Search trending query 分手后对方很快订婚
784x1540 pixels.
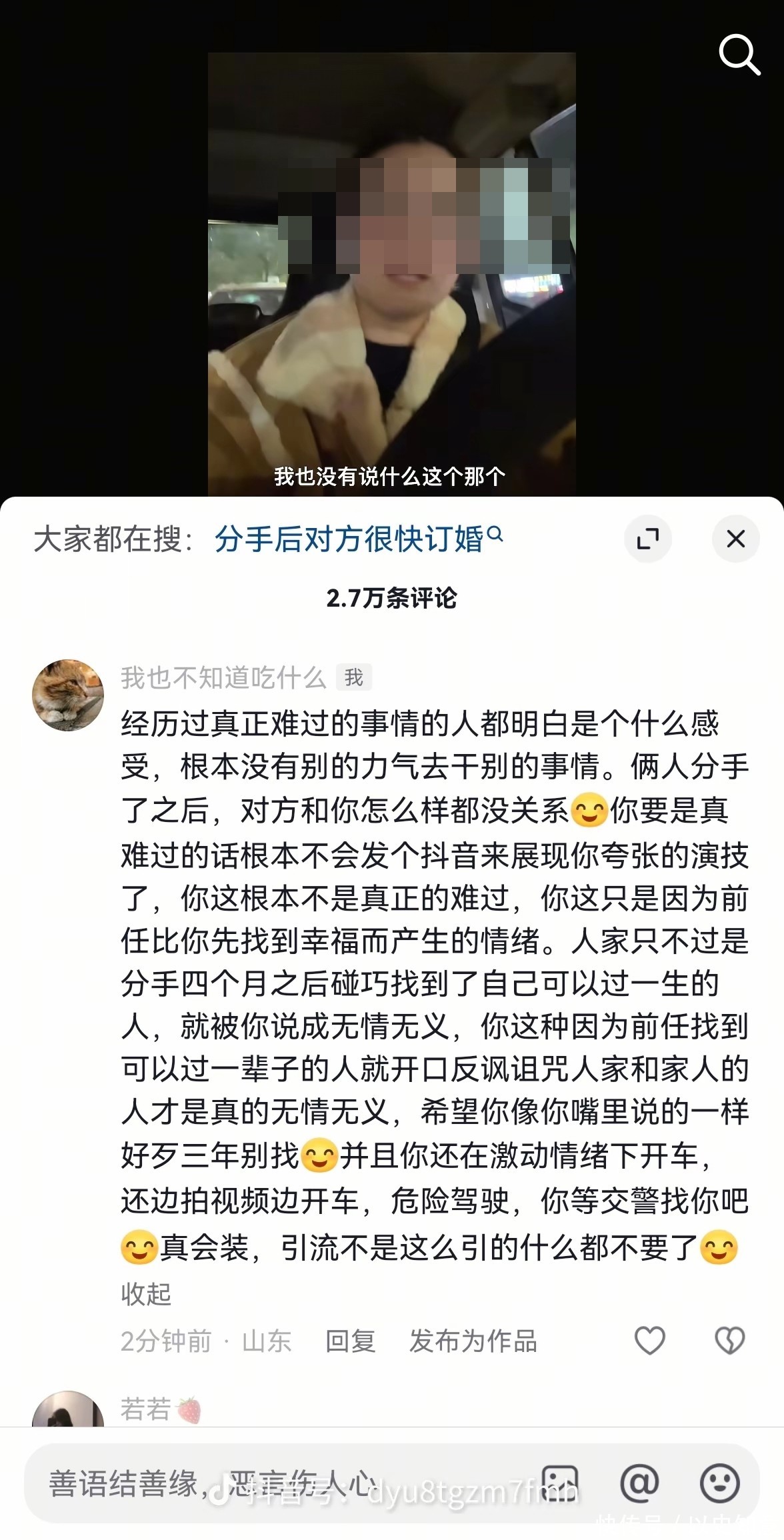(x=359, y=539)
